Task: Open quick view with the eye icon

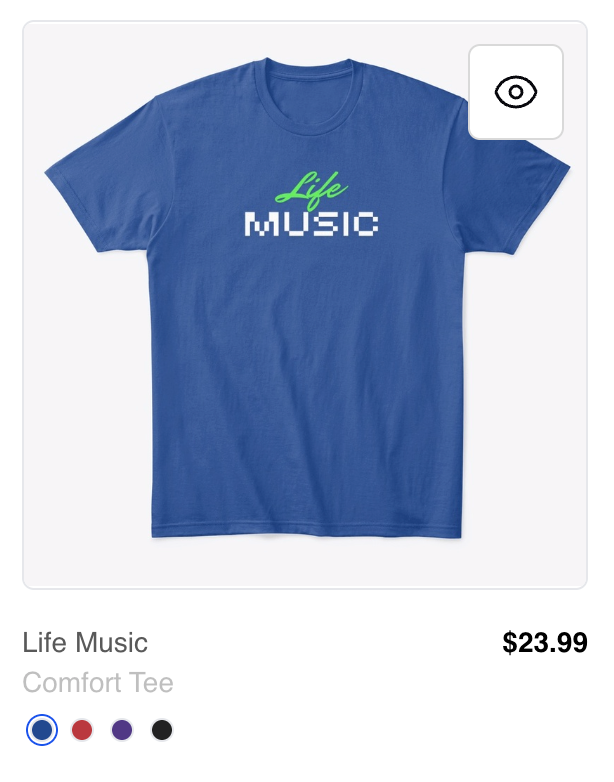Action: click(x=516, y=93)
